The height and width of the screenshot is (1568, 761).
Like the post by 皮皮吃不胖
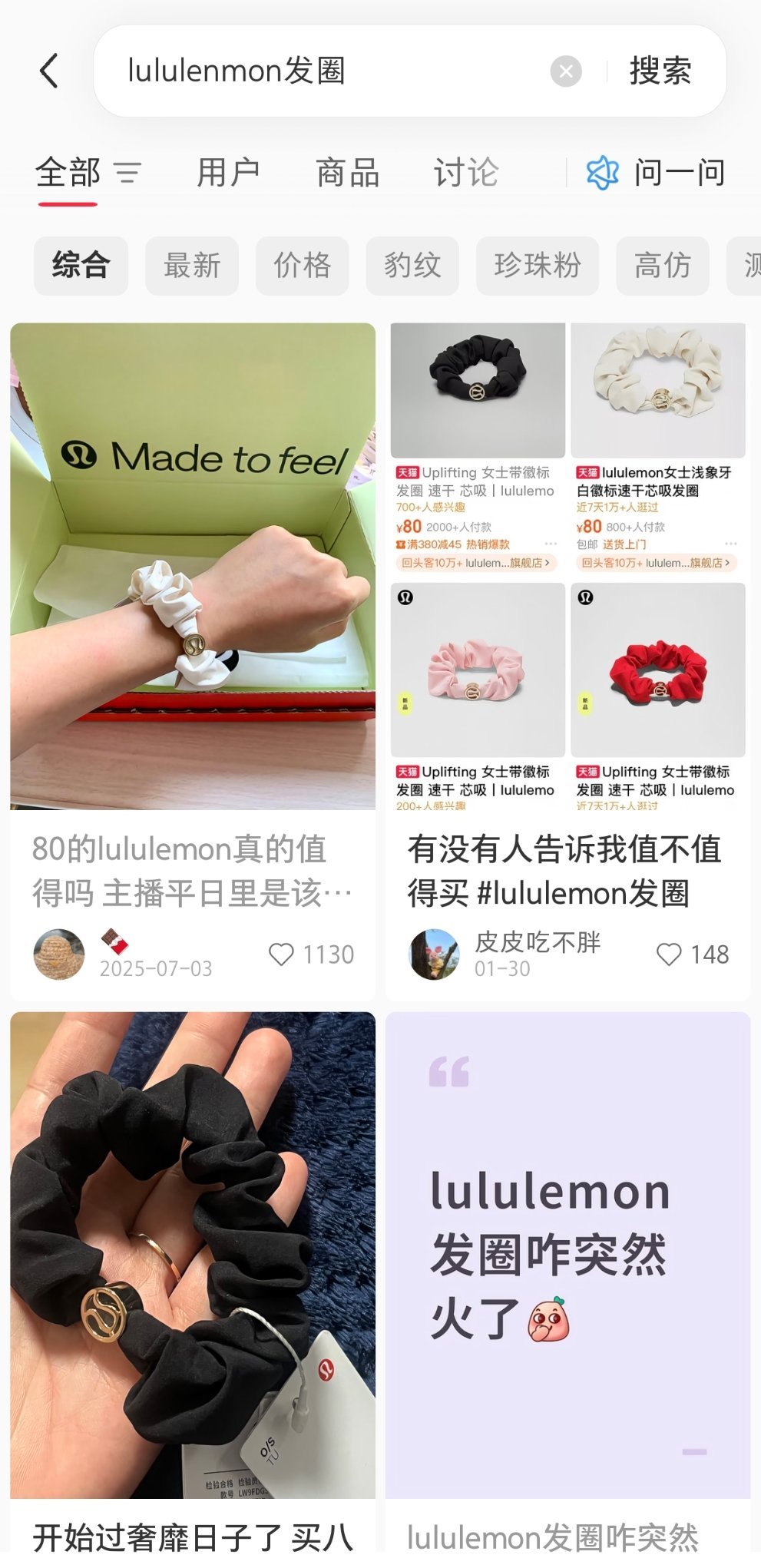[x=671, y=955]
